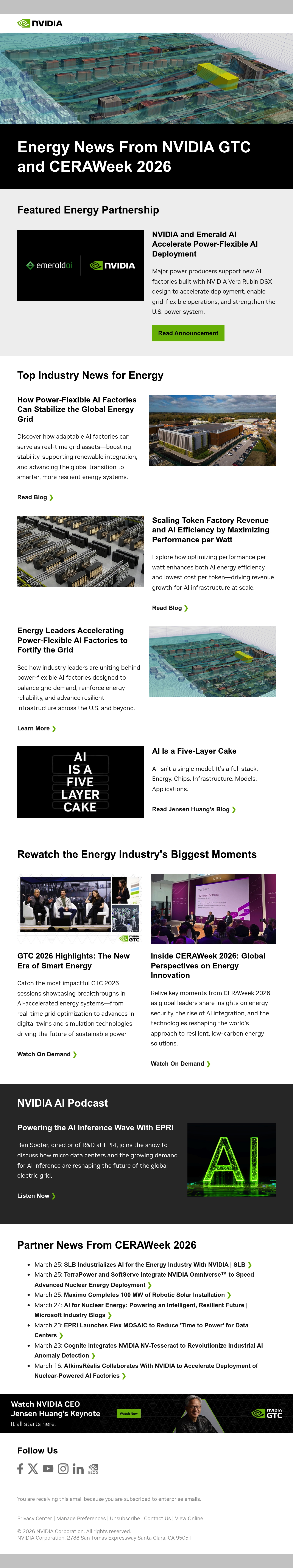293x1568 pixels.
Task: Open NVIDIA's LinkedIn icon
Action: click(78, 1469)
